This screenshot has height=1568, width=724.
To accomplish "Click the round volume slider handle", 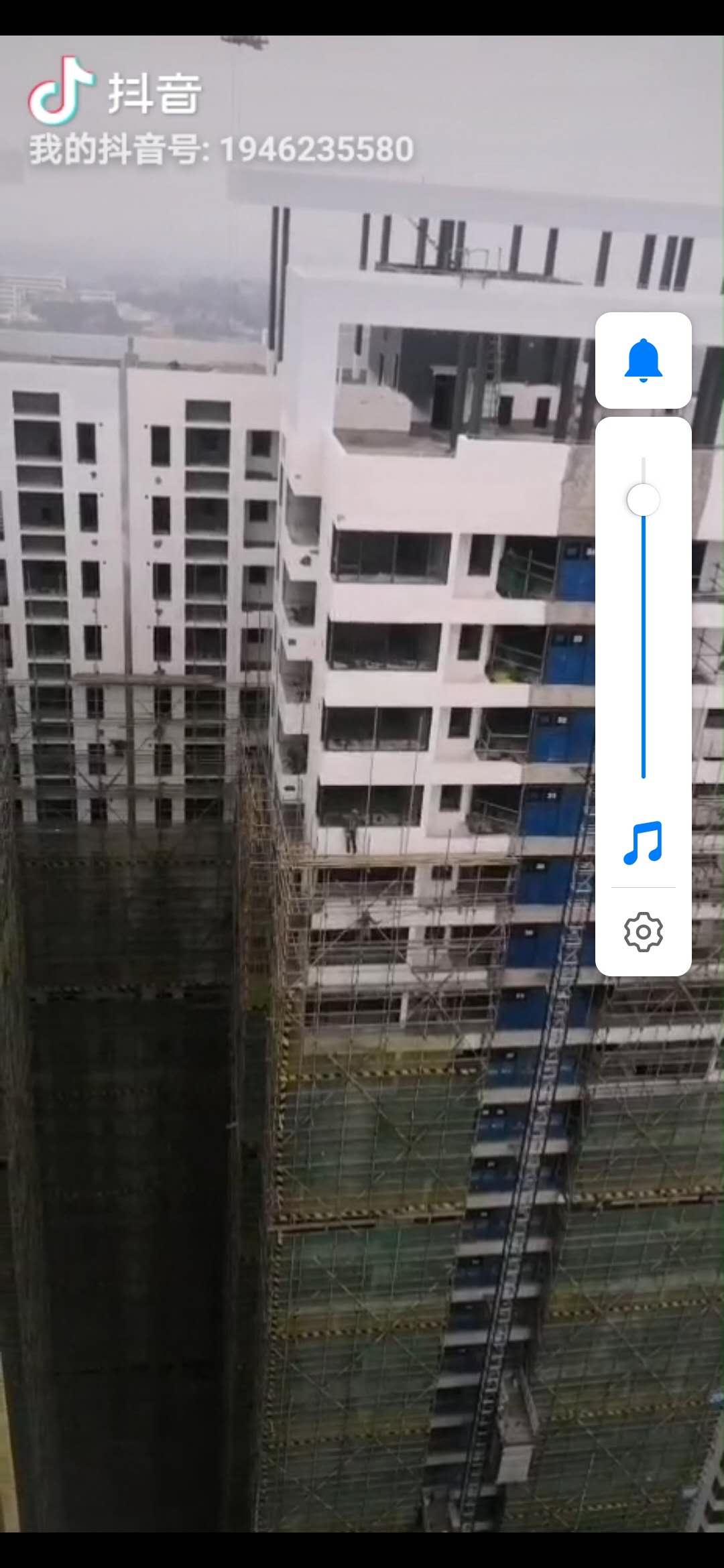I will (x=642, y=499).
